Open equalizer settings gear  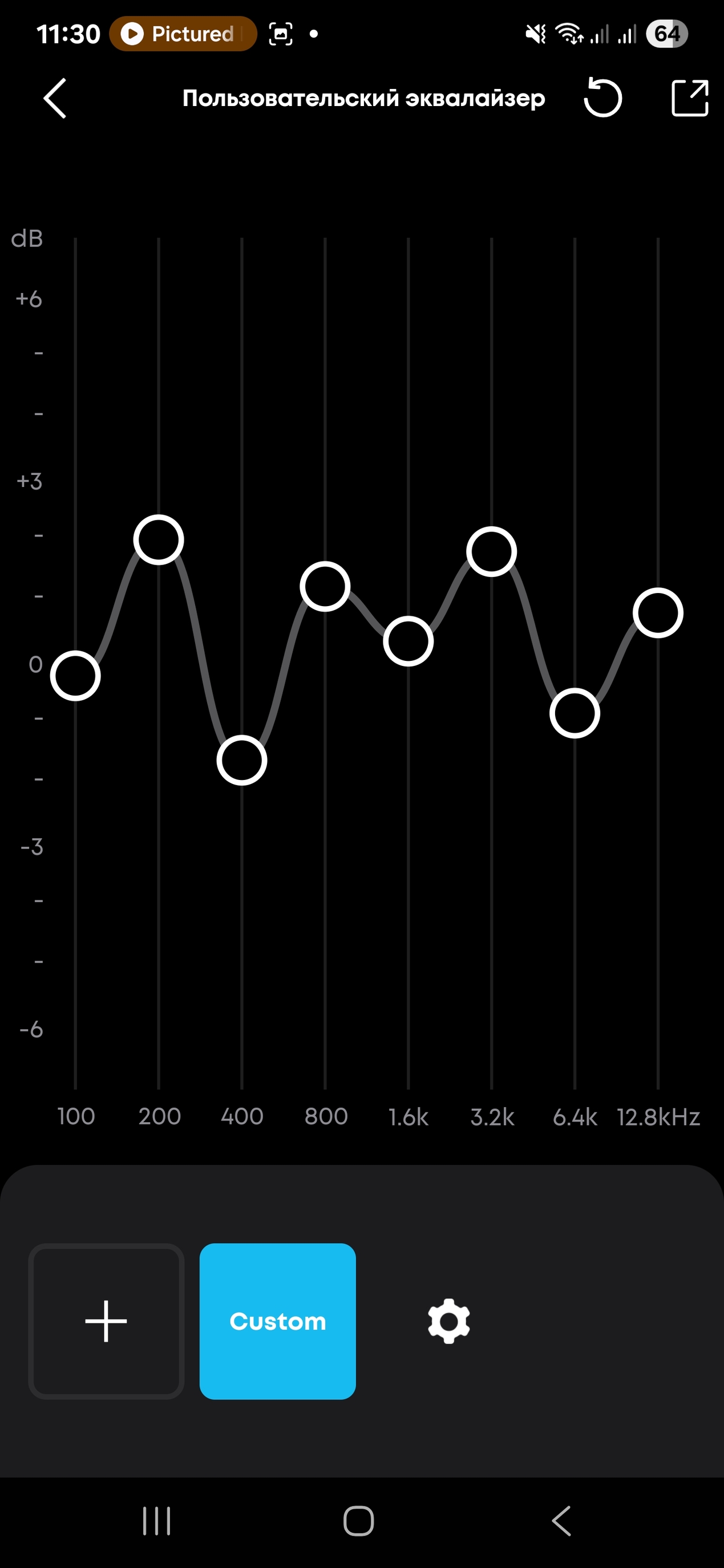click(449, 1321)
